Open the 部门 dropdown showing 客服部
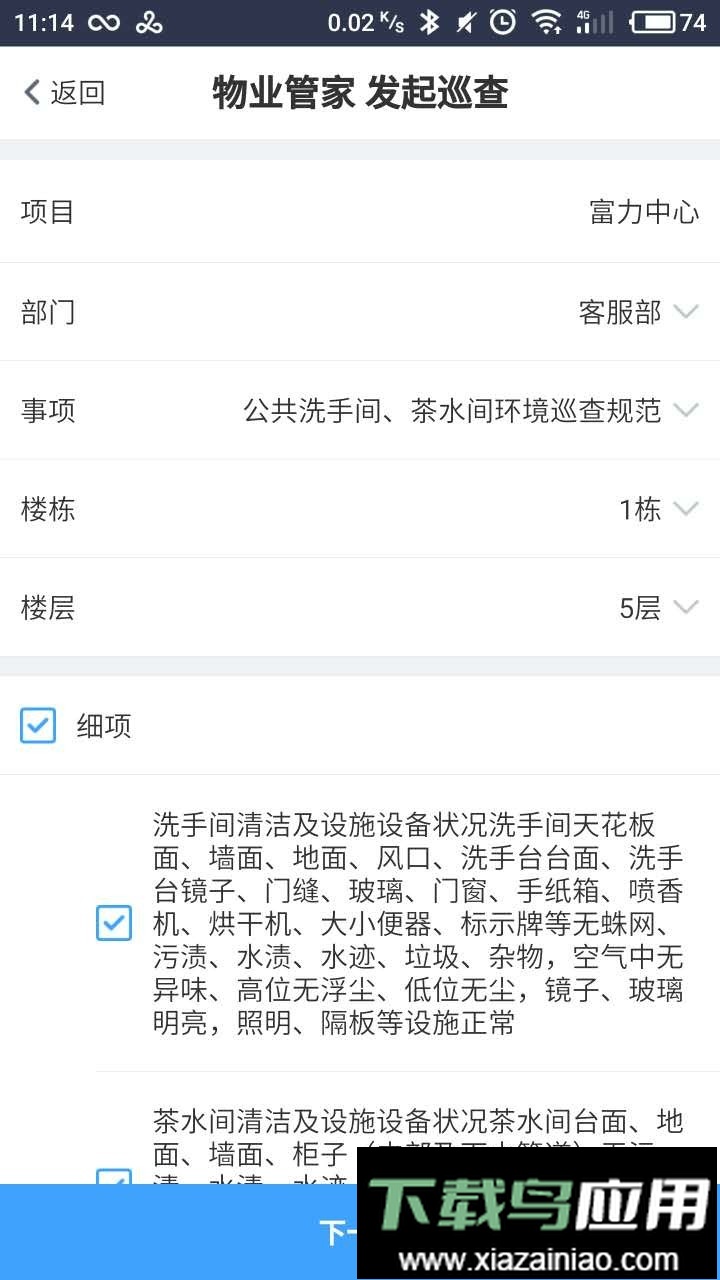 coord(686,312)
